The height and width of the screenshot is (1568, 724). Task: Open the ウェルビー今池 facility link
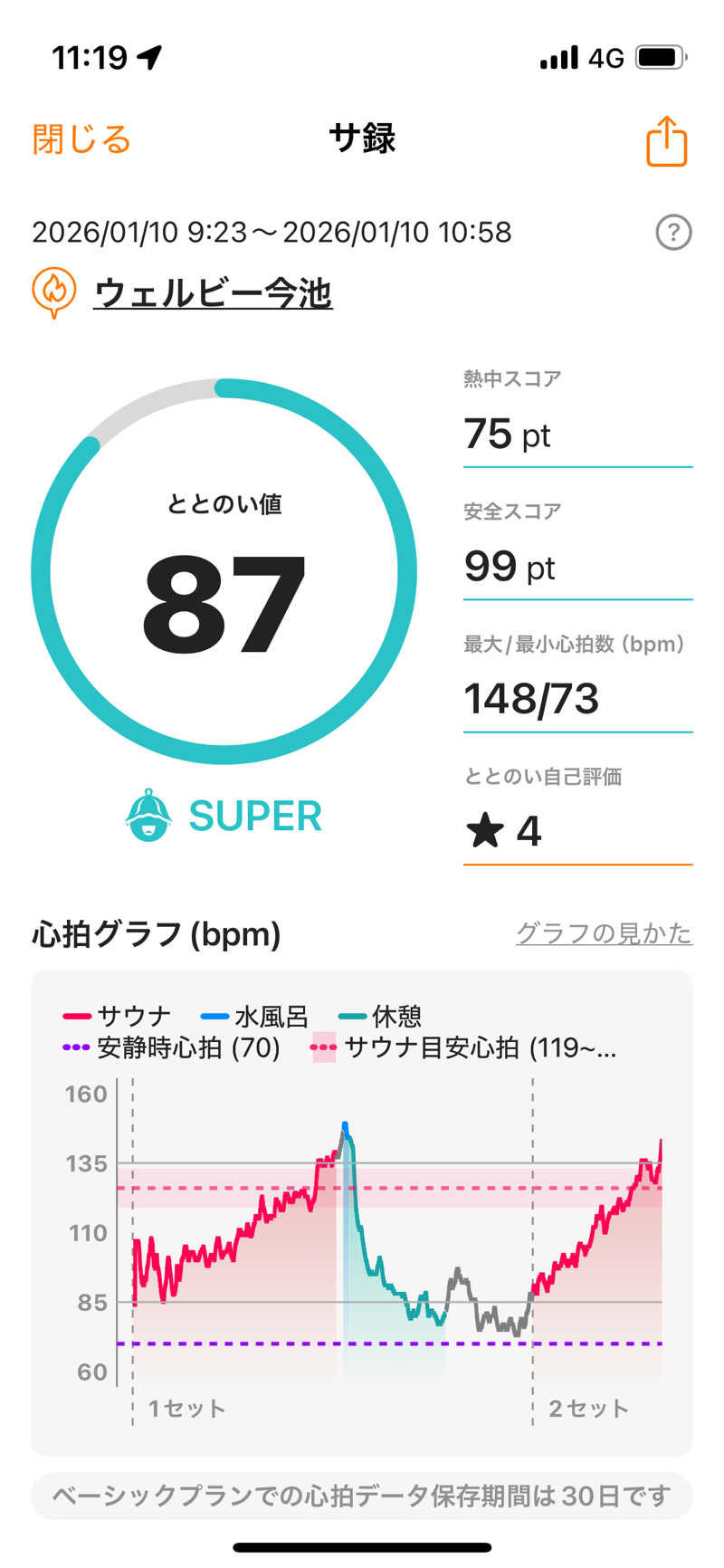[213, 293]
